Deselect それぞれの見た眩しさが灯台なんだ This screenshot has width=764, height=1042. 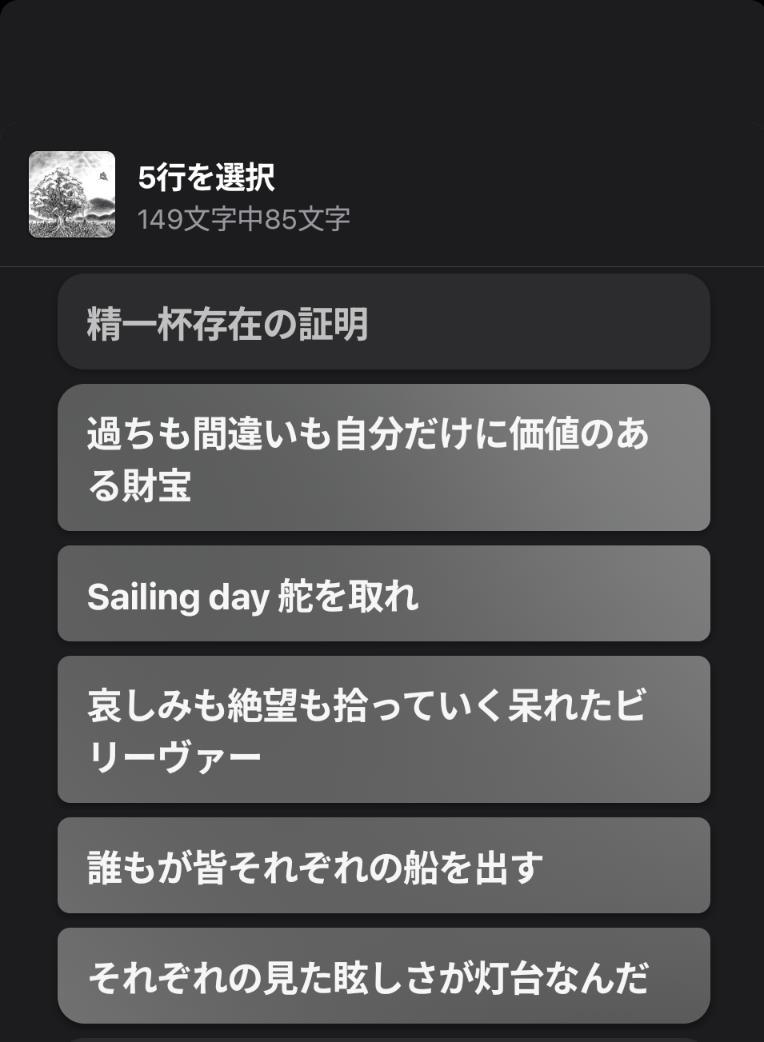(383, 976)
